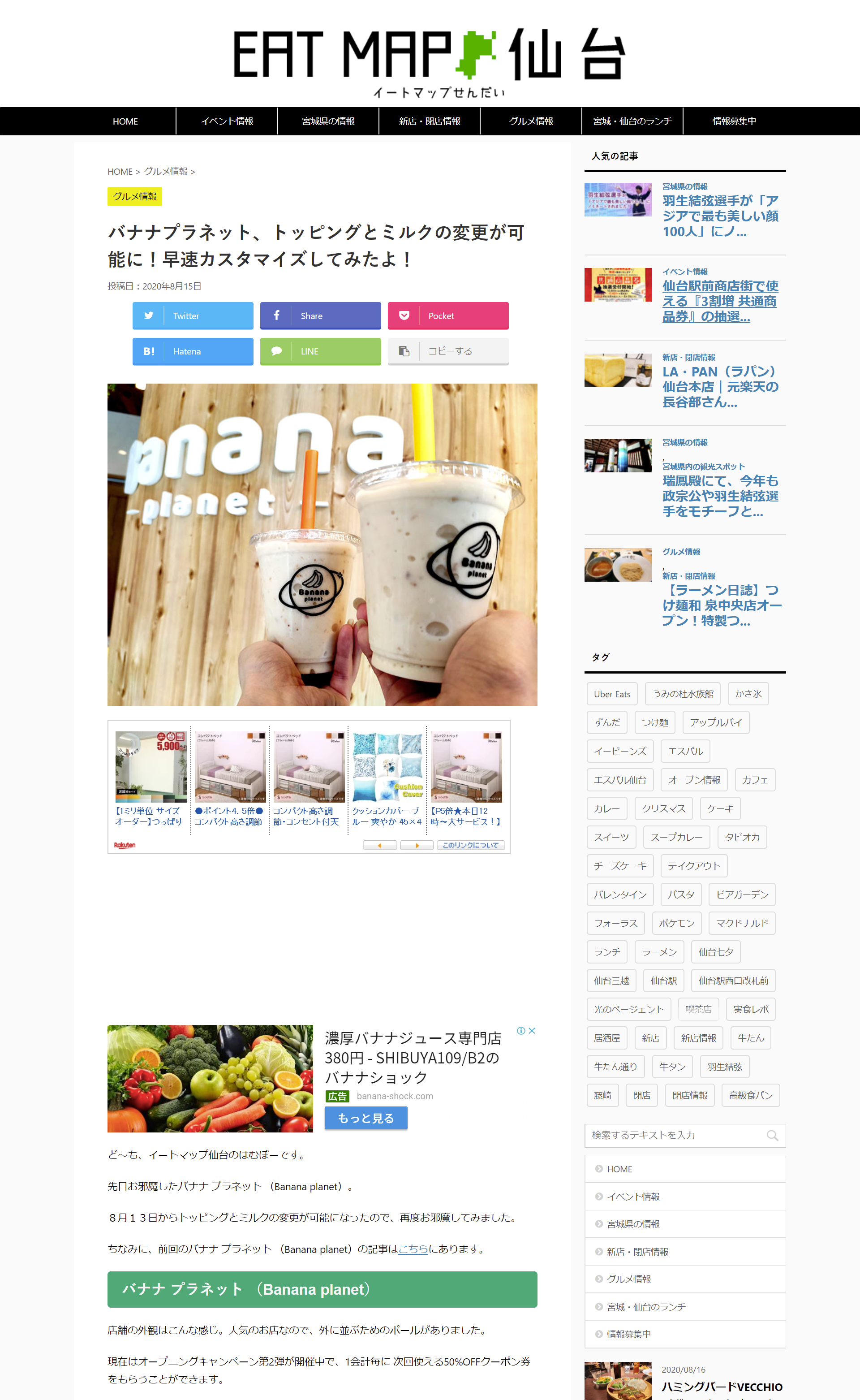The height and width of the screenshot is (1400, 860).
Task: Open the イベント情報 tab in the top navigation bar
Action: (x=226, y=121)
